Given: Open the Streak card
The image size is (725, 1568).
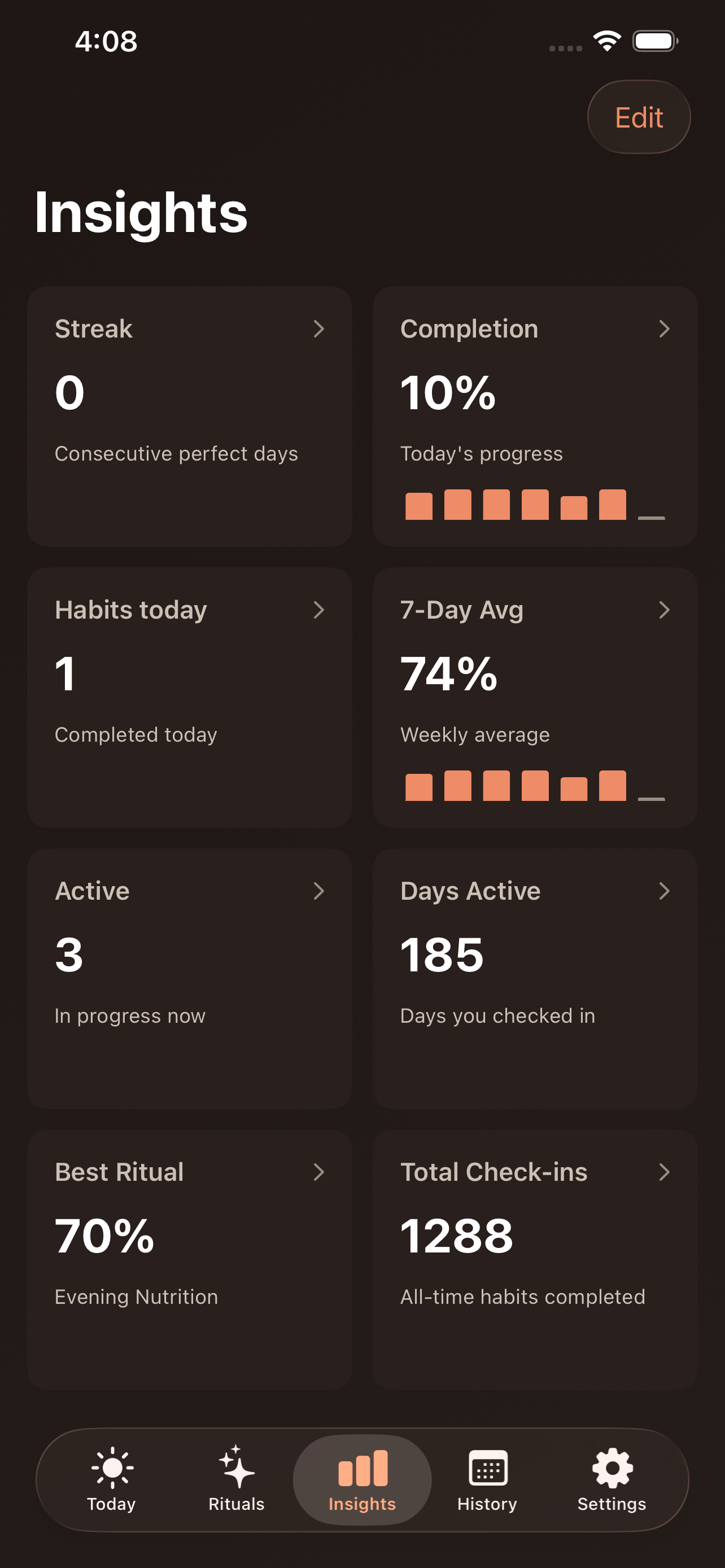Looking at the screenshot, I should (189, 416).
